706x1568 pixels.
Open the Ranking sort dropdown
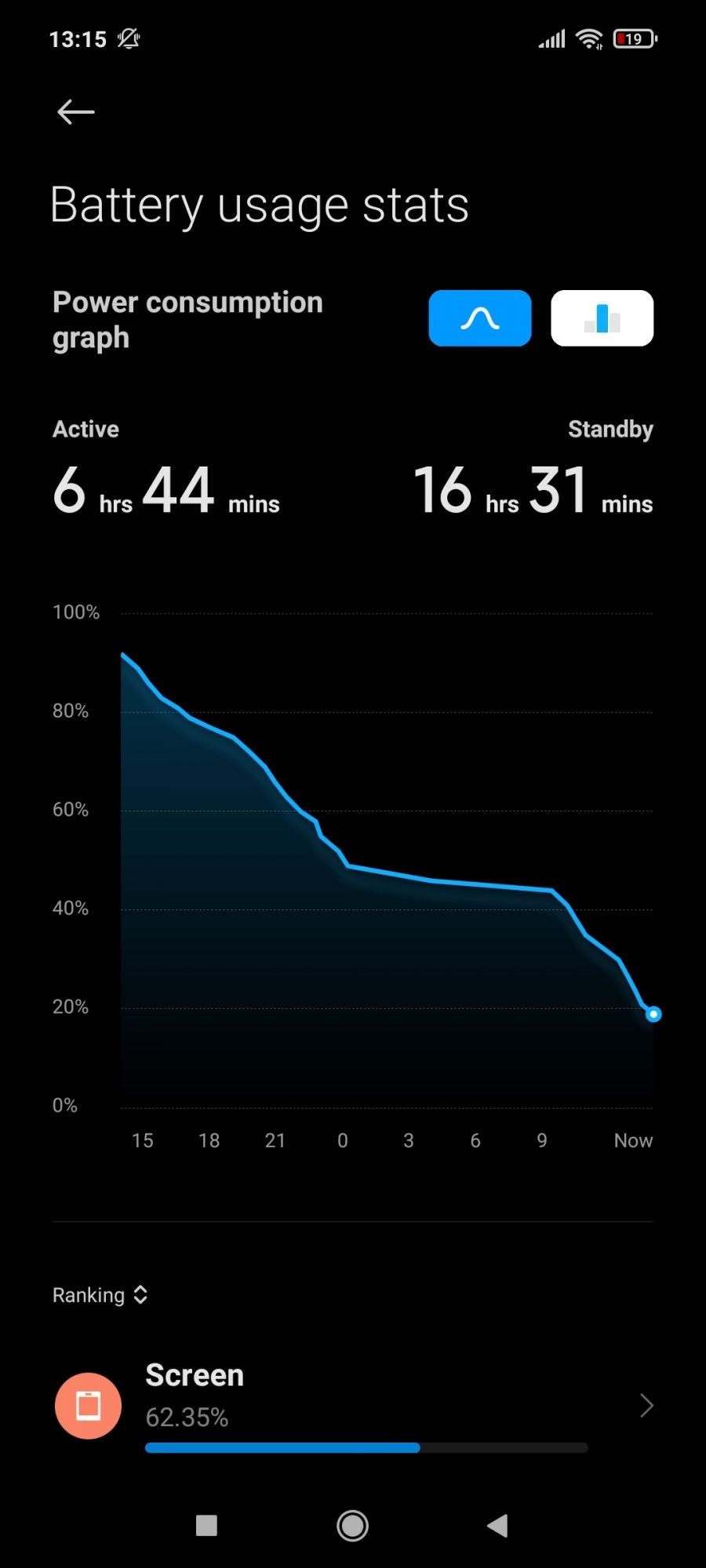point(100,1294)
